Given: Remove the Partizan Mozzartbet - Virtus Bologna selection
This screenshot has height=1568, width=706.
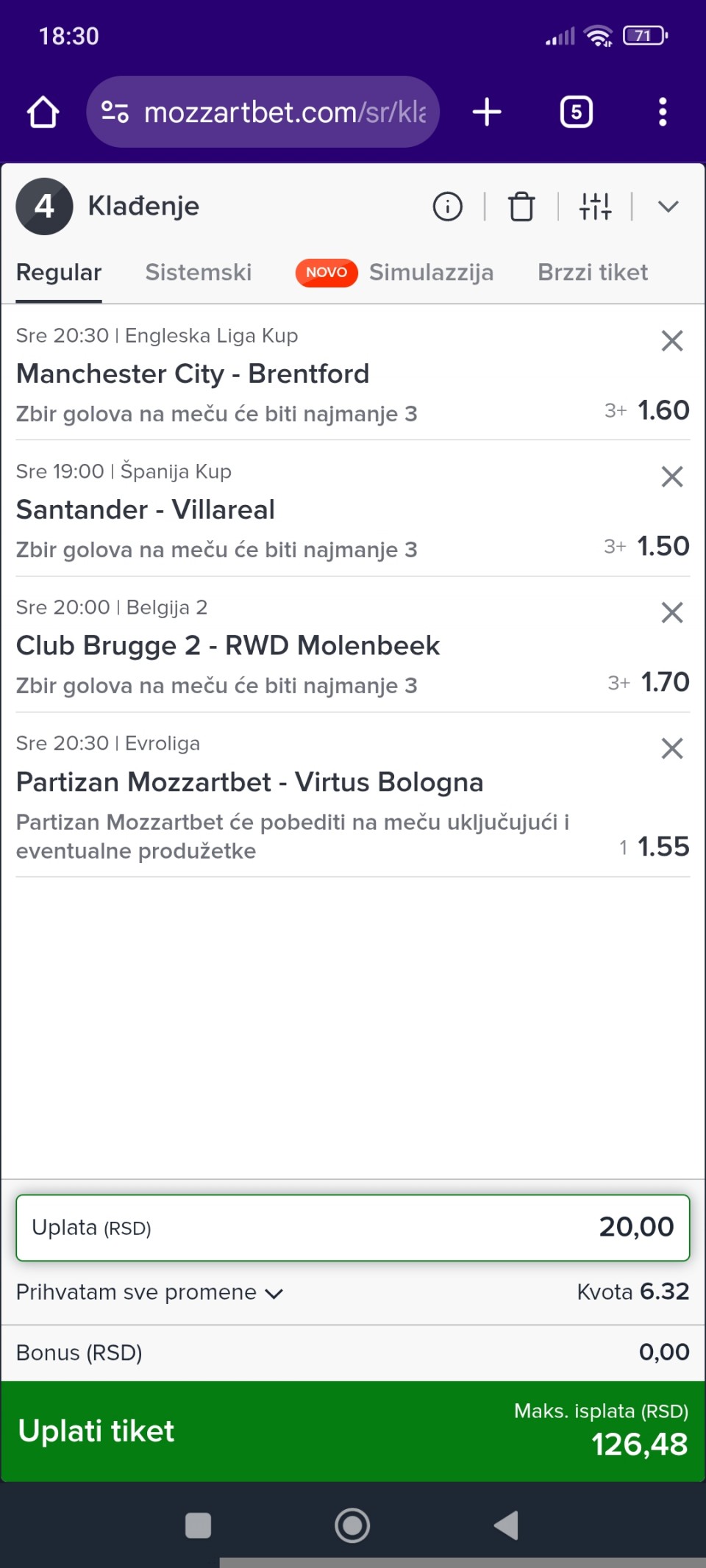Looking at the screenshot, I should point(672,749).
